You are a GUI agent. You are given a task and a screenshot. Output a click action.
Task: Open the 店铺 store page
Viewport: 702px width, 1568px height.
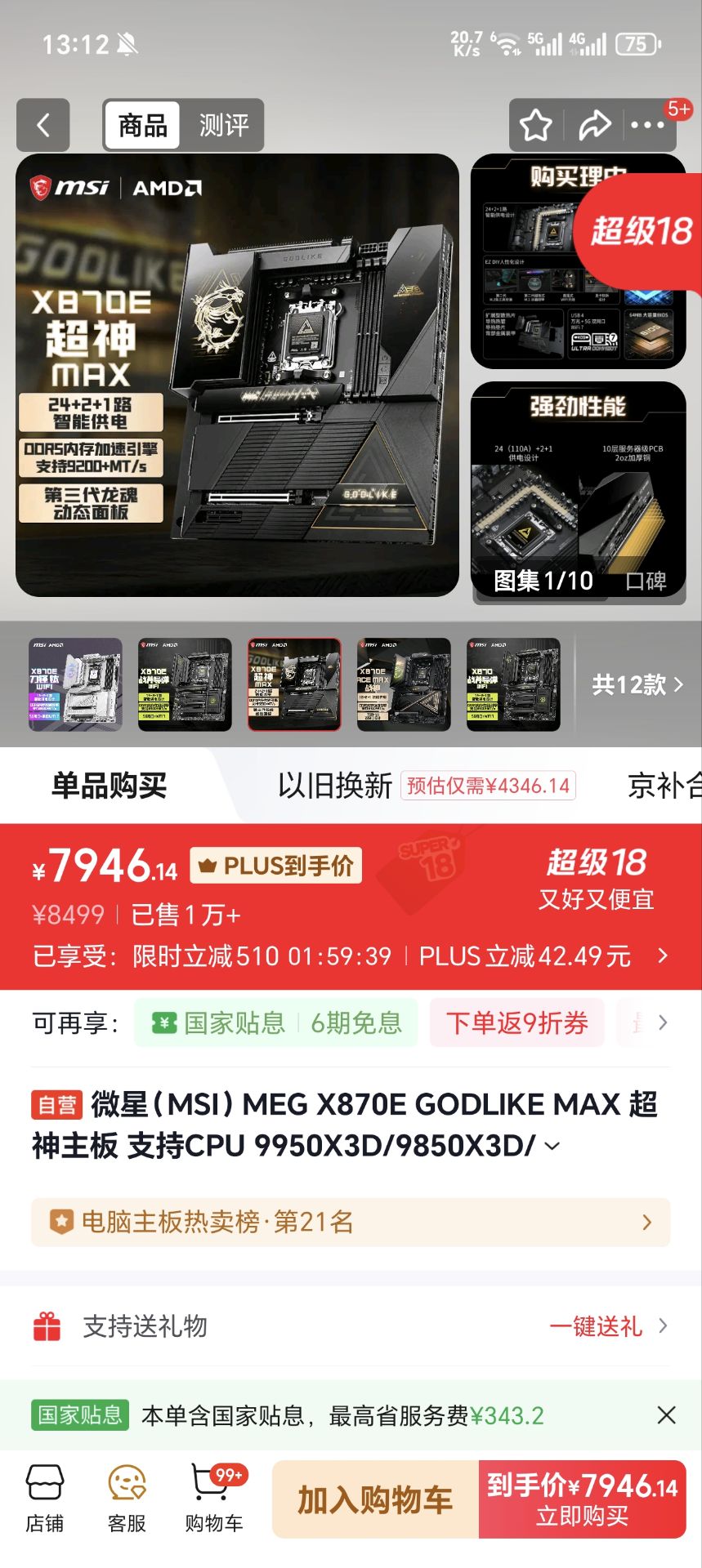point(45,1499)
